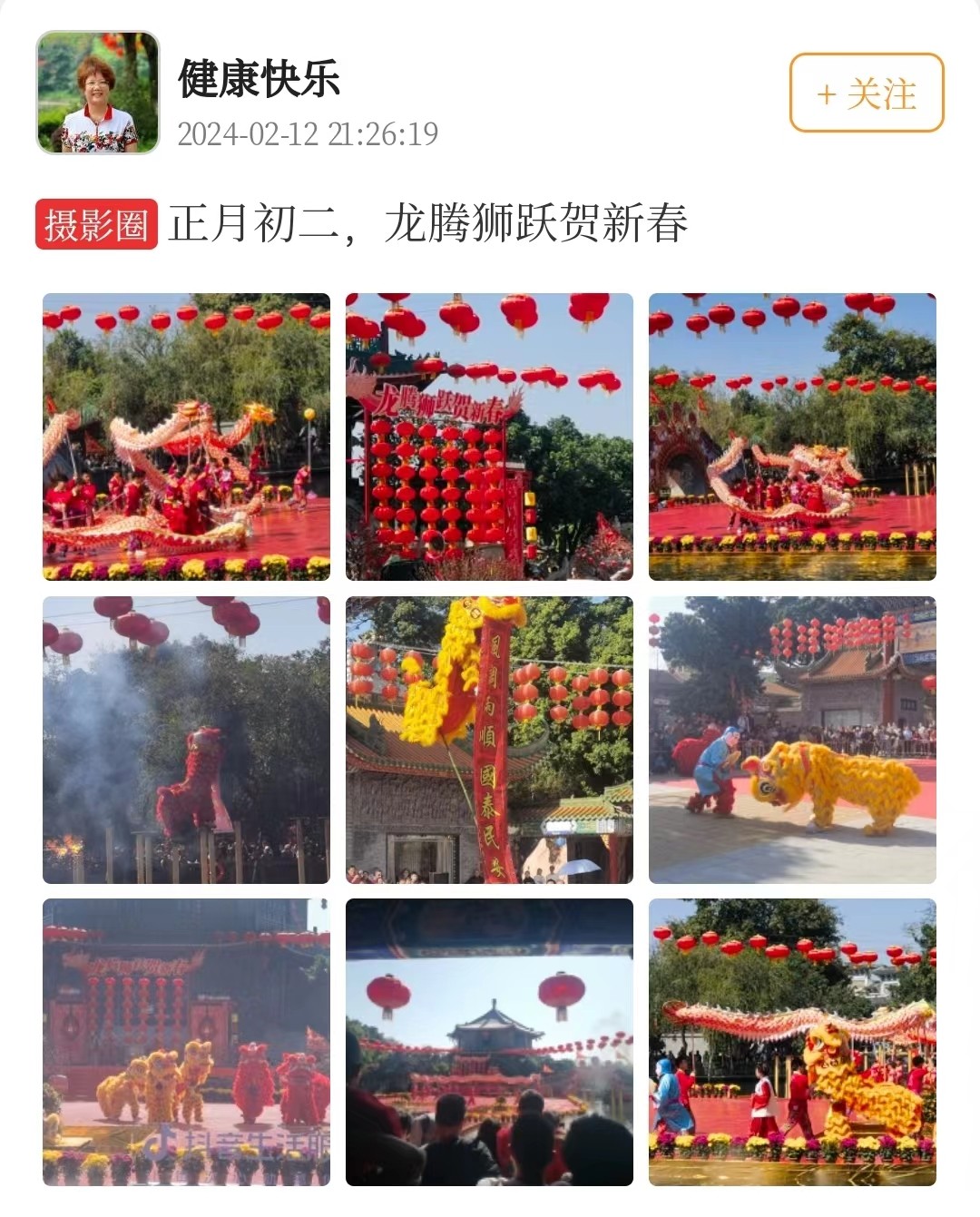Open the photo of the yellow lion with the masked figure
This screenshot has width=980, height=1217.
click(x=792, y=740)
